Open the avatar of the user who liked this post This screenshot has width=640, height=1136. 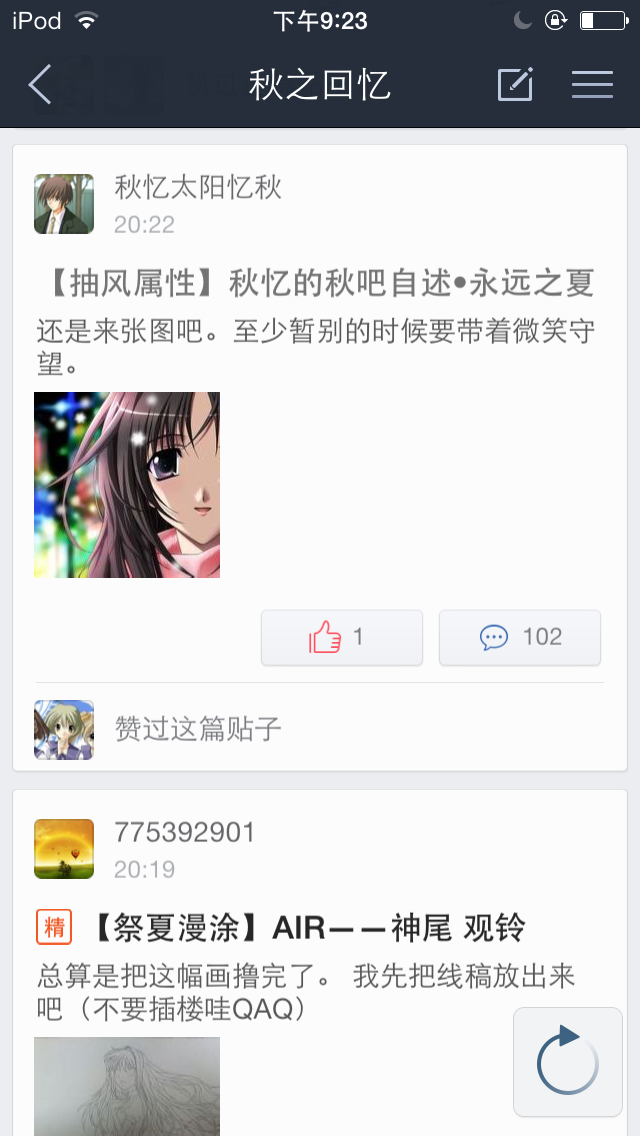point(64,730)
